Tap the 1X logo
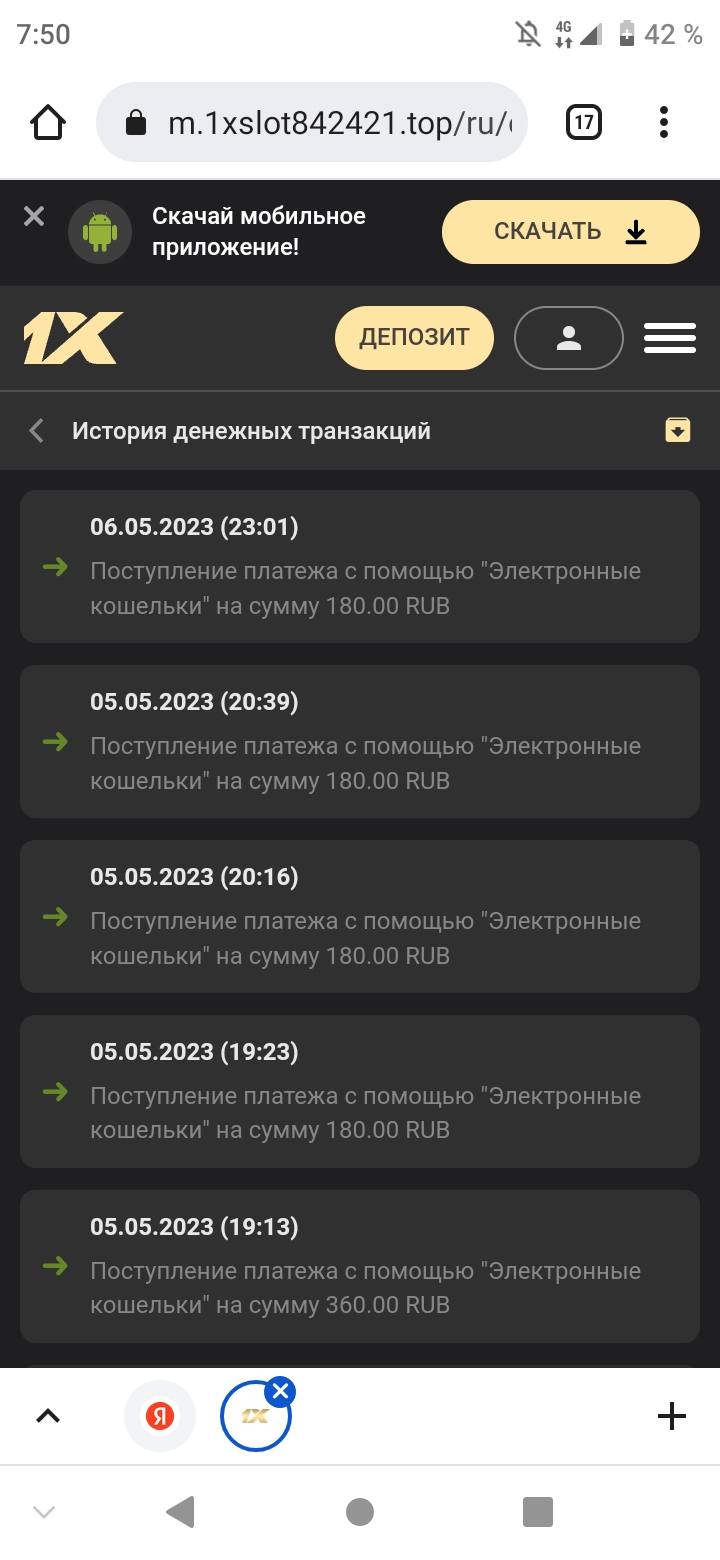This screenshot has width=720, height=1560. tap(73, 338)
